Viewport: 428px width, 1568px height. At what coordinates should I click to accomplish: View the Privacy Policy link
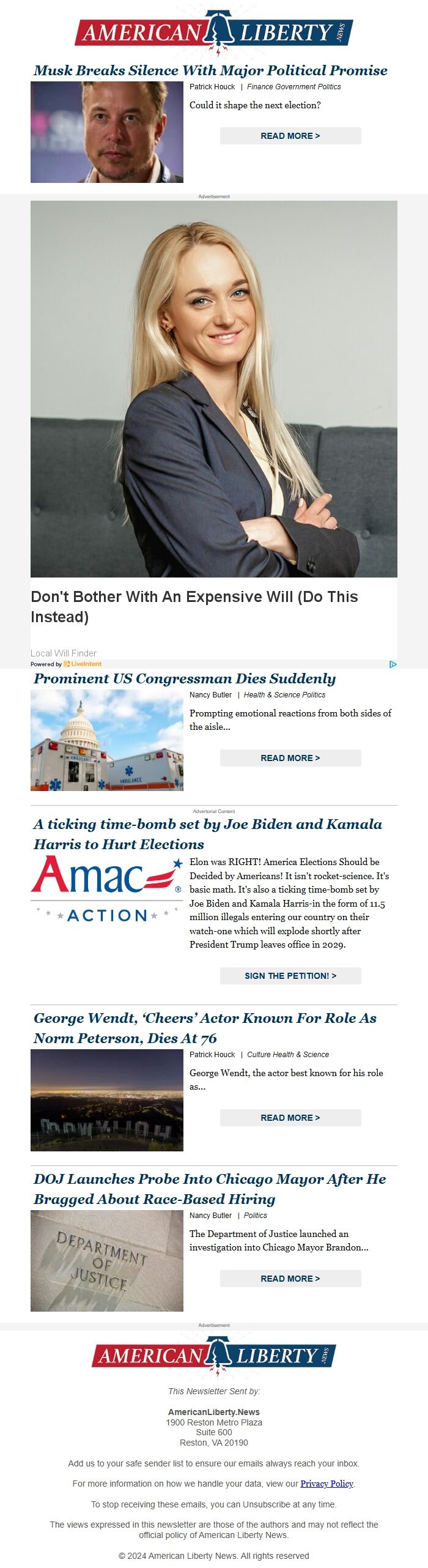pos(327,1484)
